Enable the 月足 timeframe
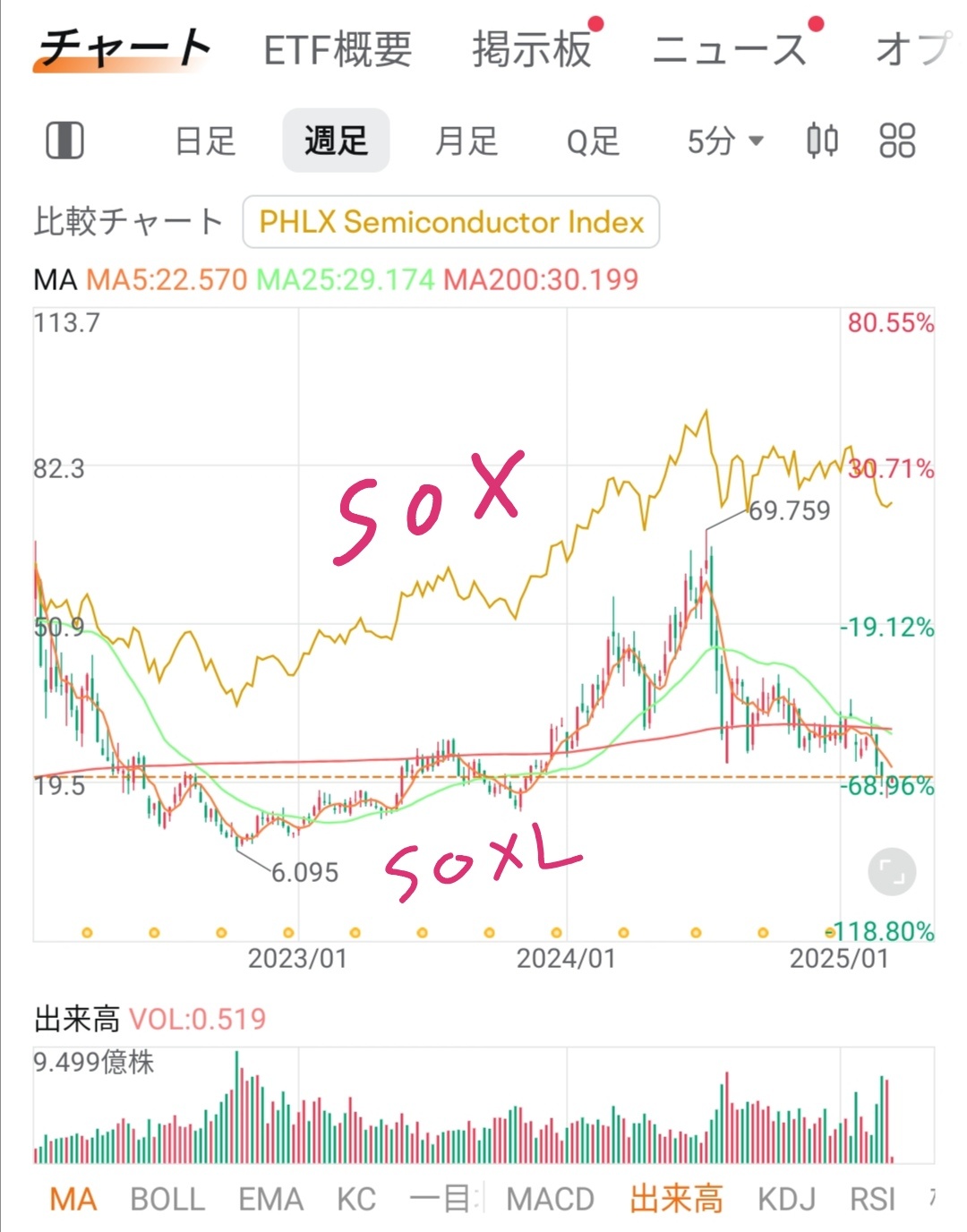967x1232 pixels. pos(466,141)
